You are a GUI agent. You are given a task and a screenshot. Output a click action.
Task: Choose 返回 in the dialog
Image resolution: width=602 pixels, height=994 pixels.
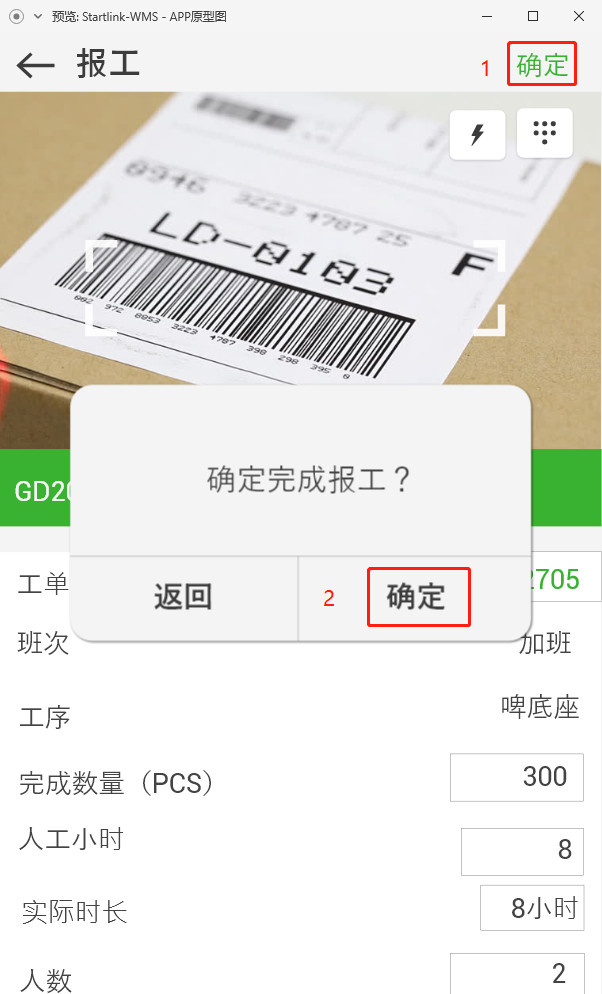pos(184,598)
